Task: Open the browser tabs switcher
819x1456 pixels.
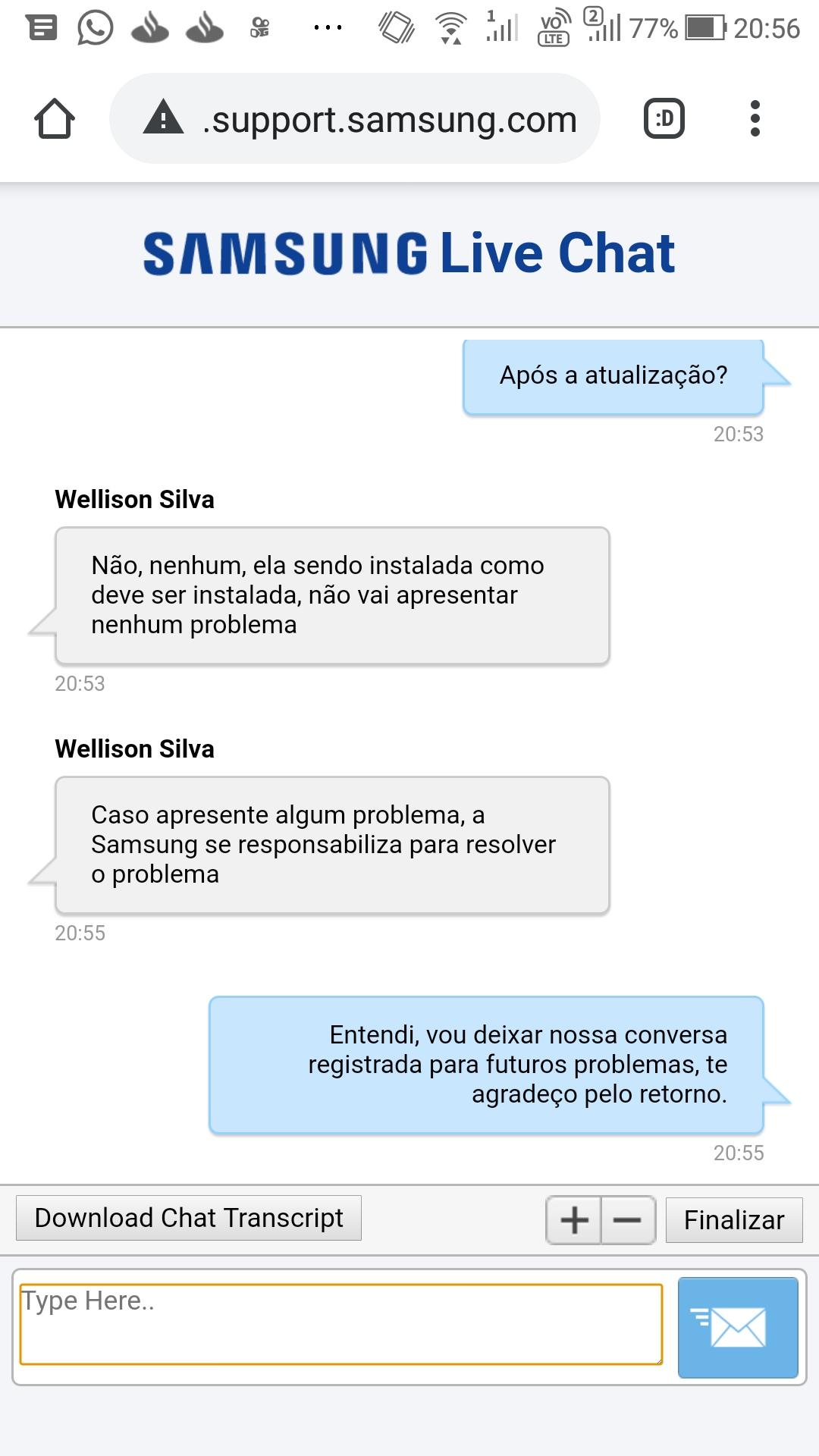Action: coord(664,119)
